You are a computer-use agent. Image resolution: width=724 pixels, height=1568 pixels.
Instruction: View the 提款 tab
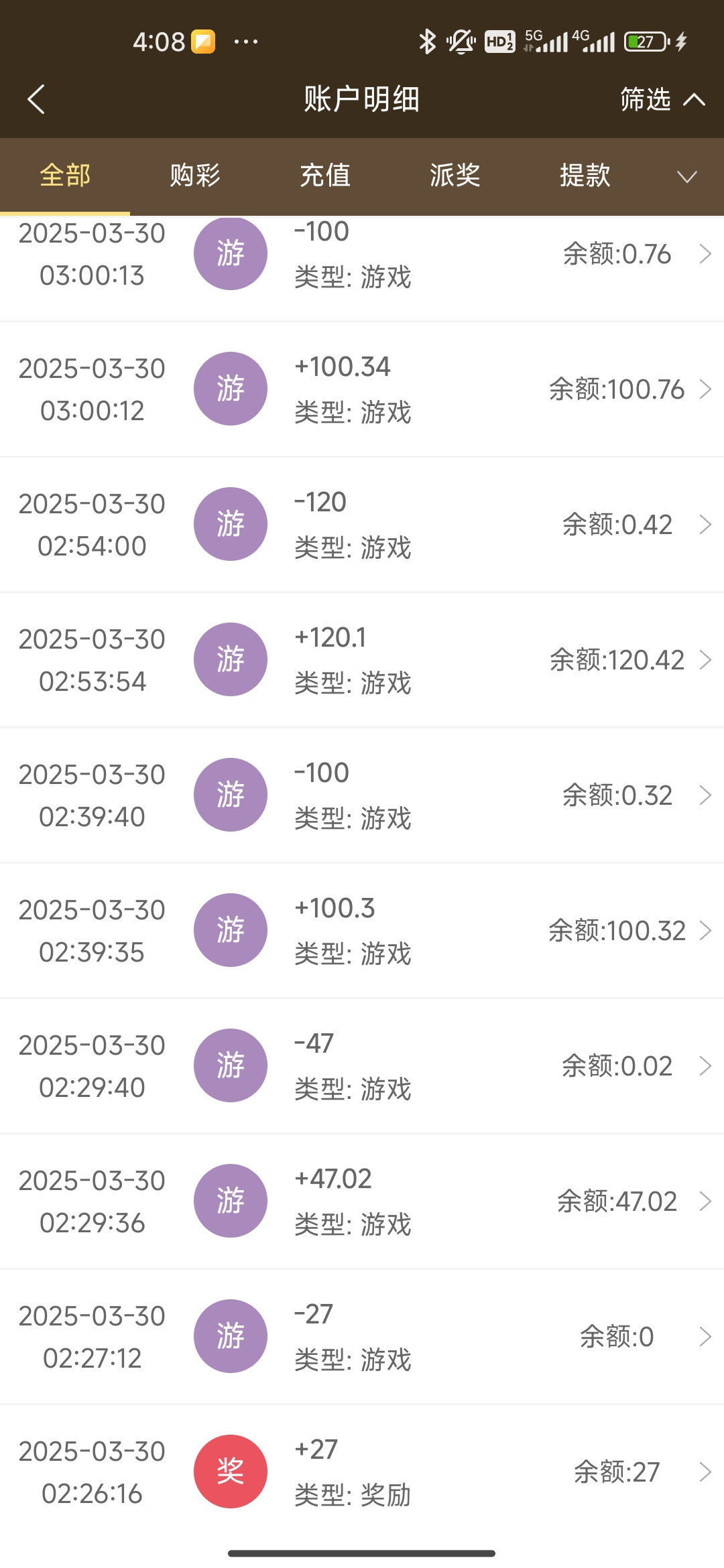[x=585, y=176]
